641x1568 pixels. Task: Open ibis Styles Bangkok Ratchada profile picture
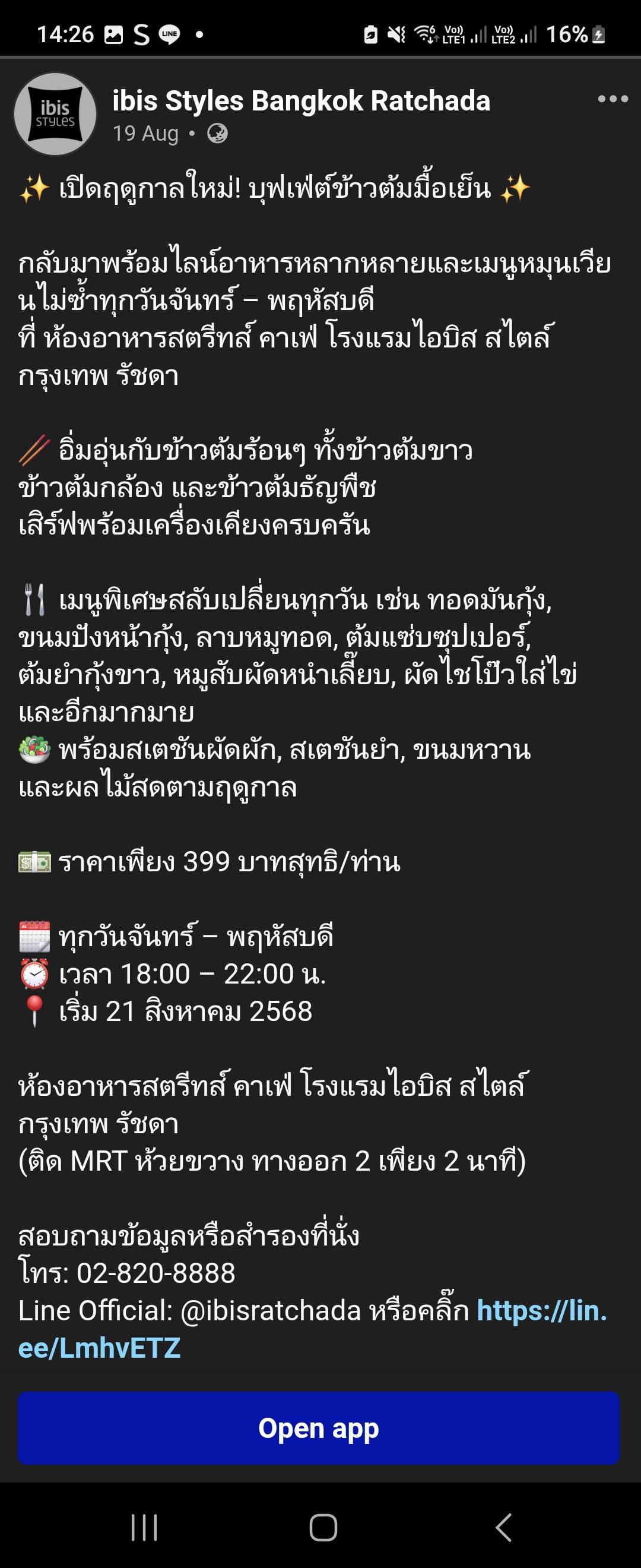pyautogui.click(x=55, y=114)
